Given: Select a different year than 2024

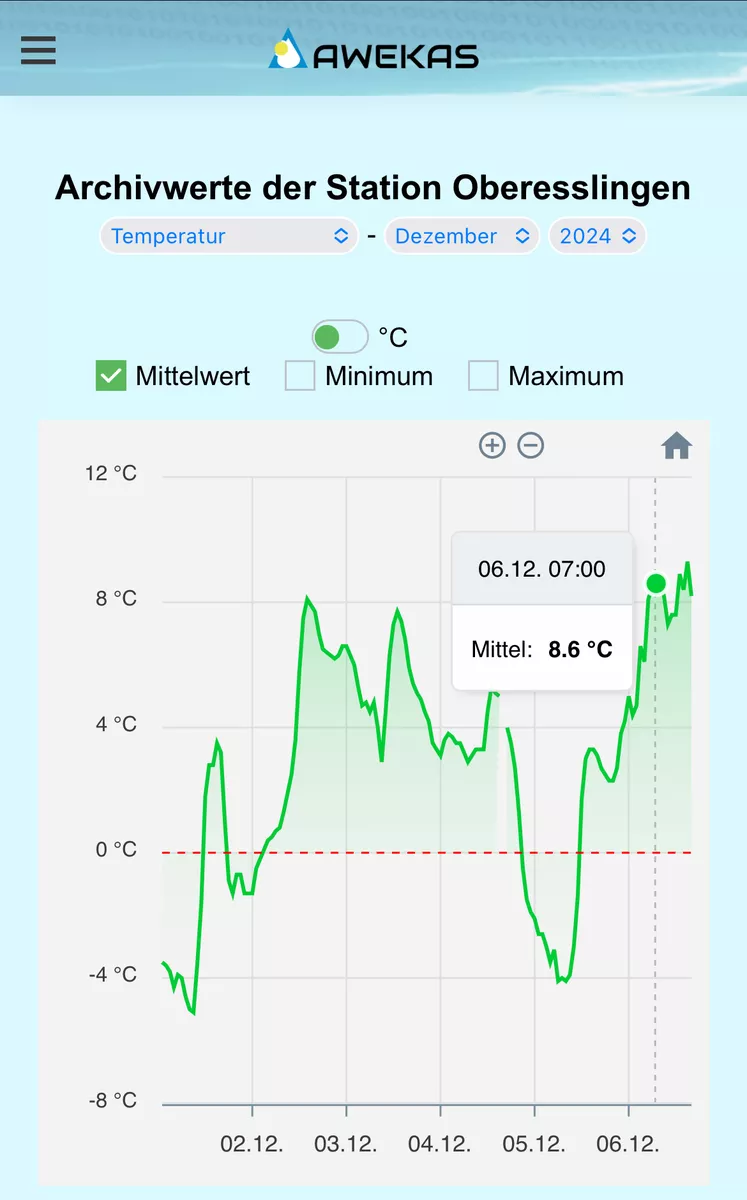Looking at the screenshot, I should [597, 236].
